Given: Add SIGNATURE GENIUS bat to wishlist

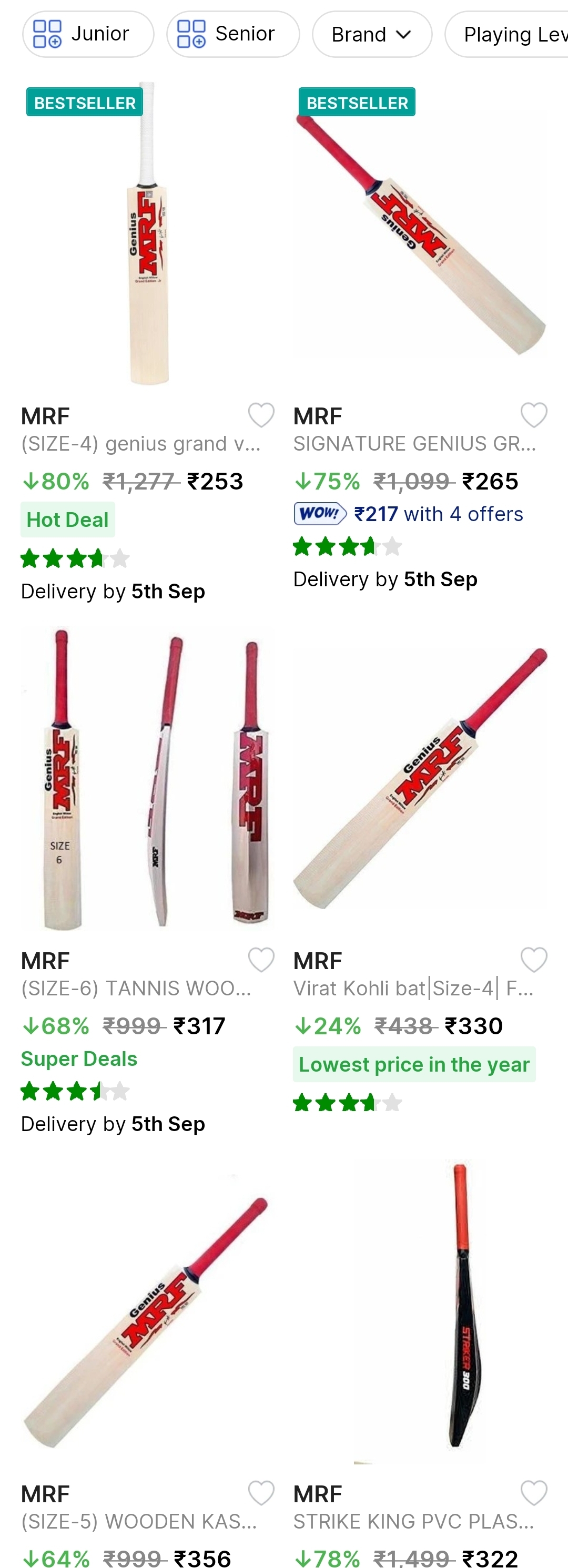Looking at the screenshot, I should coord(533,416).
